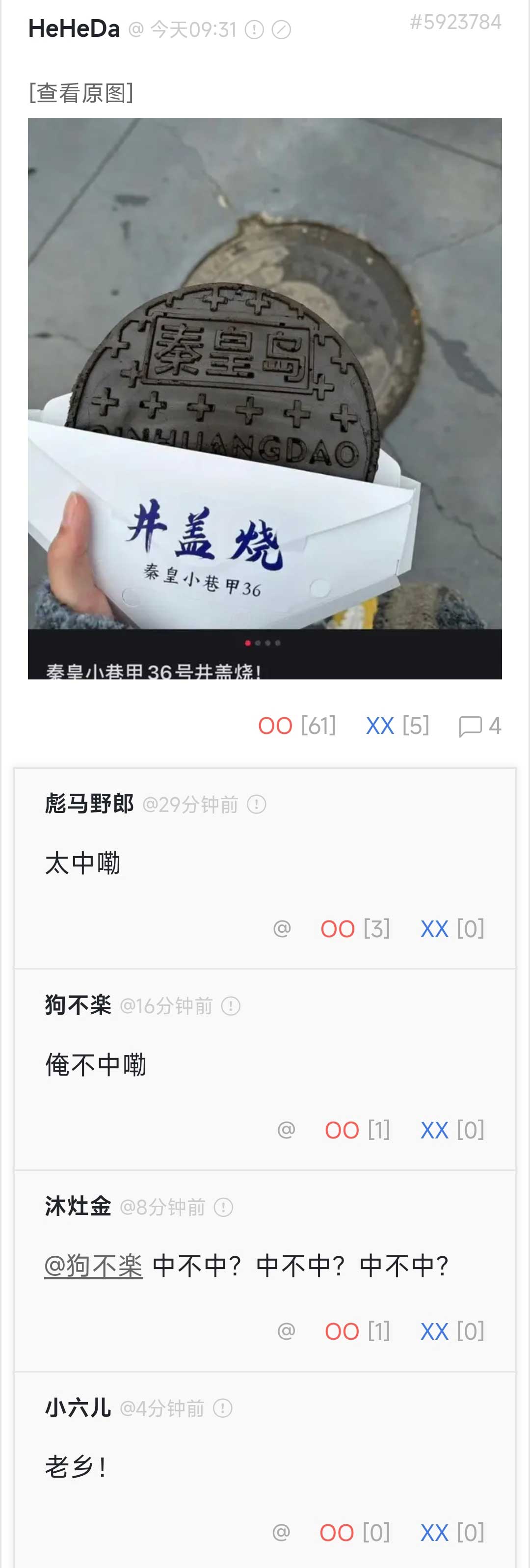Image resolution: width=530 pixels, height=1568 pixels.
Task: Block HeHeDa using the slashed-circle icon
Action: [x=281, y=29]
